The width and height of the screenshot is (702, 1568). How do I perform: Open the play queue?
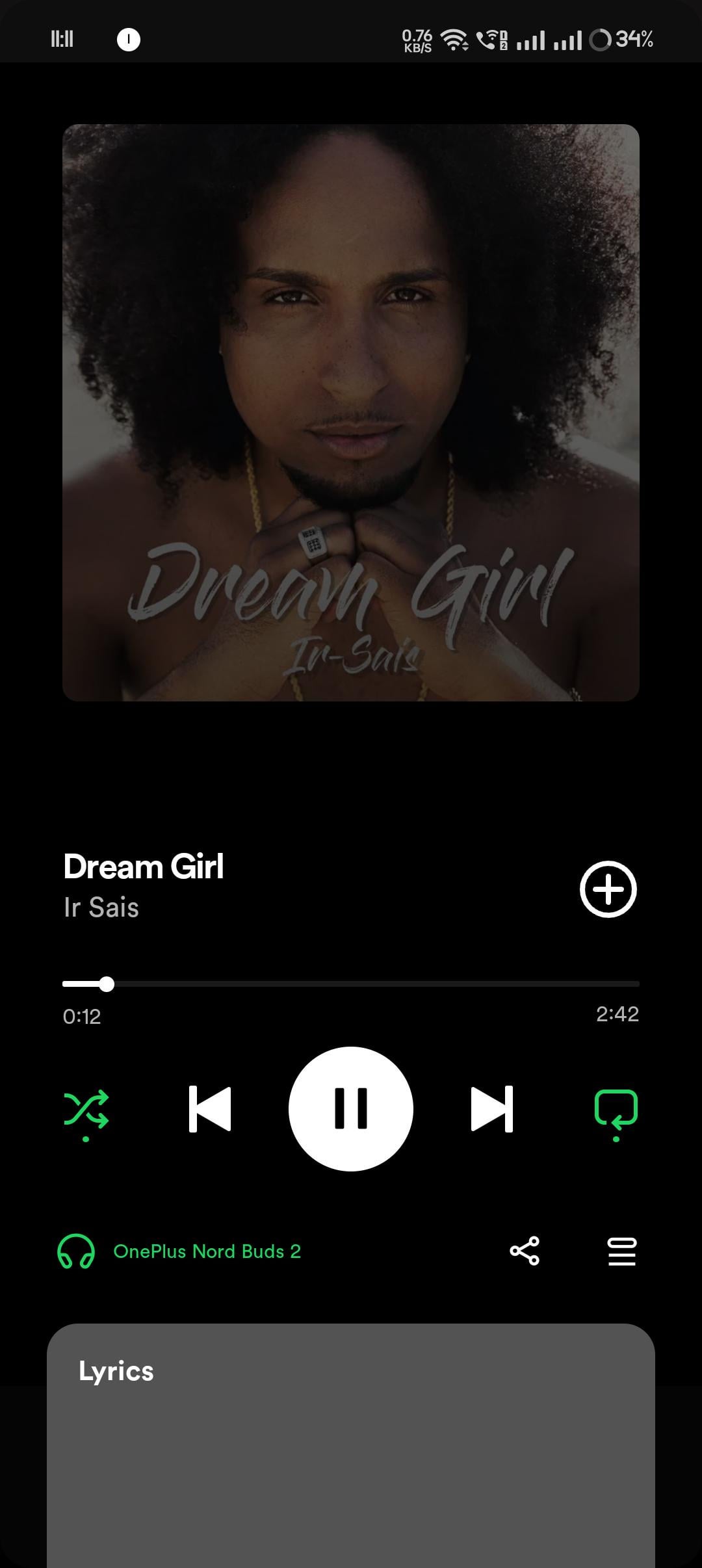[x=621, y=1251]
